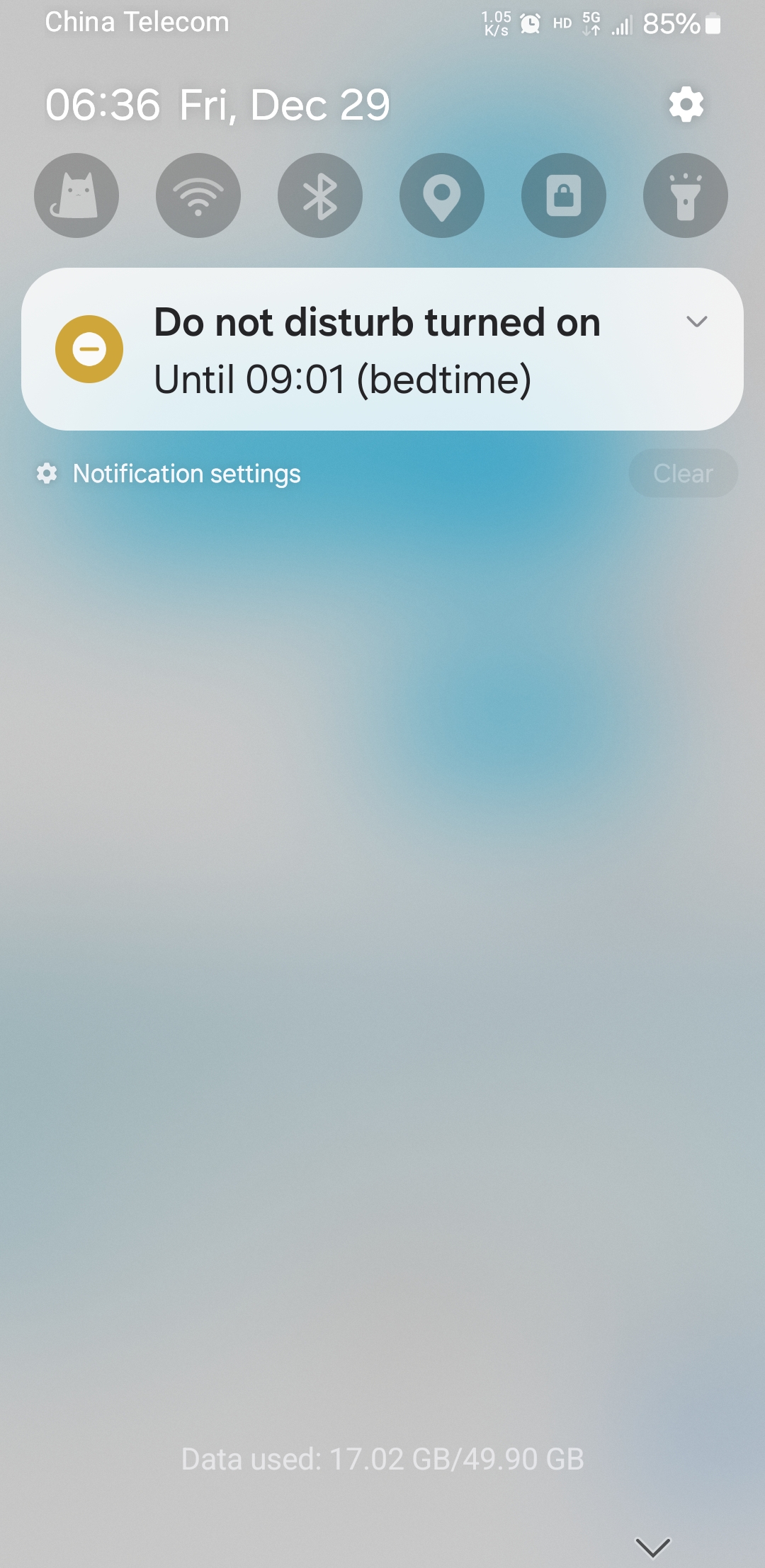Toggle Wi-Fi on

pos(198,195)
